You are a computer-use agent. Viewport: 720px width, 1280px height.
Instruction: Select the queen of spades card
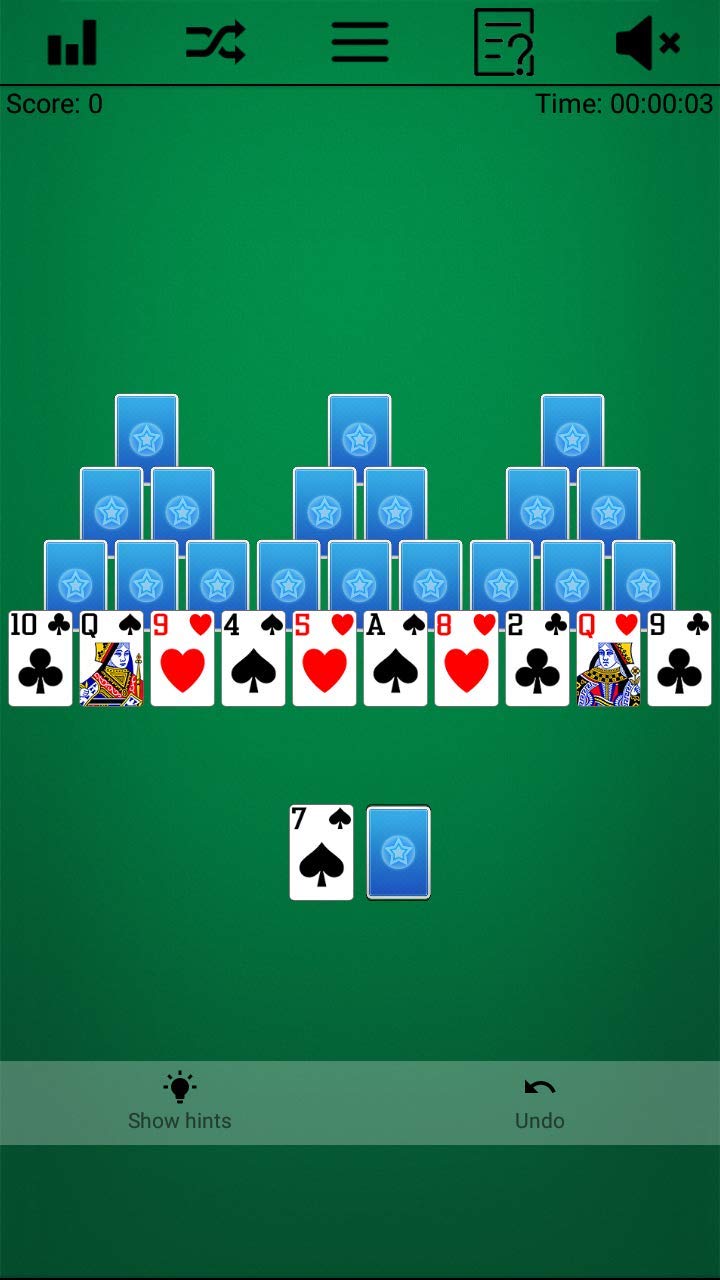coord(112,660)
